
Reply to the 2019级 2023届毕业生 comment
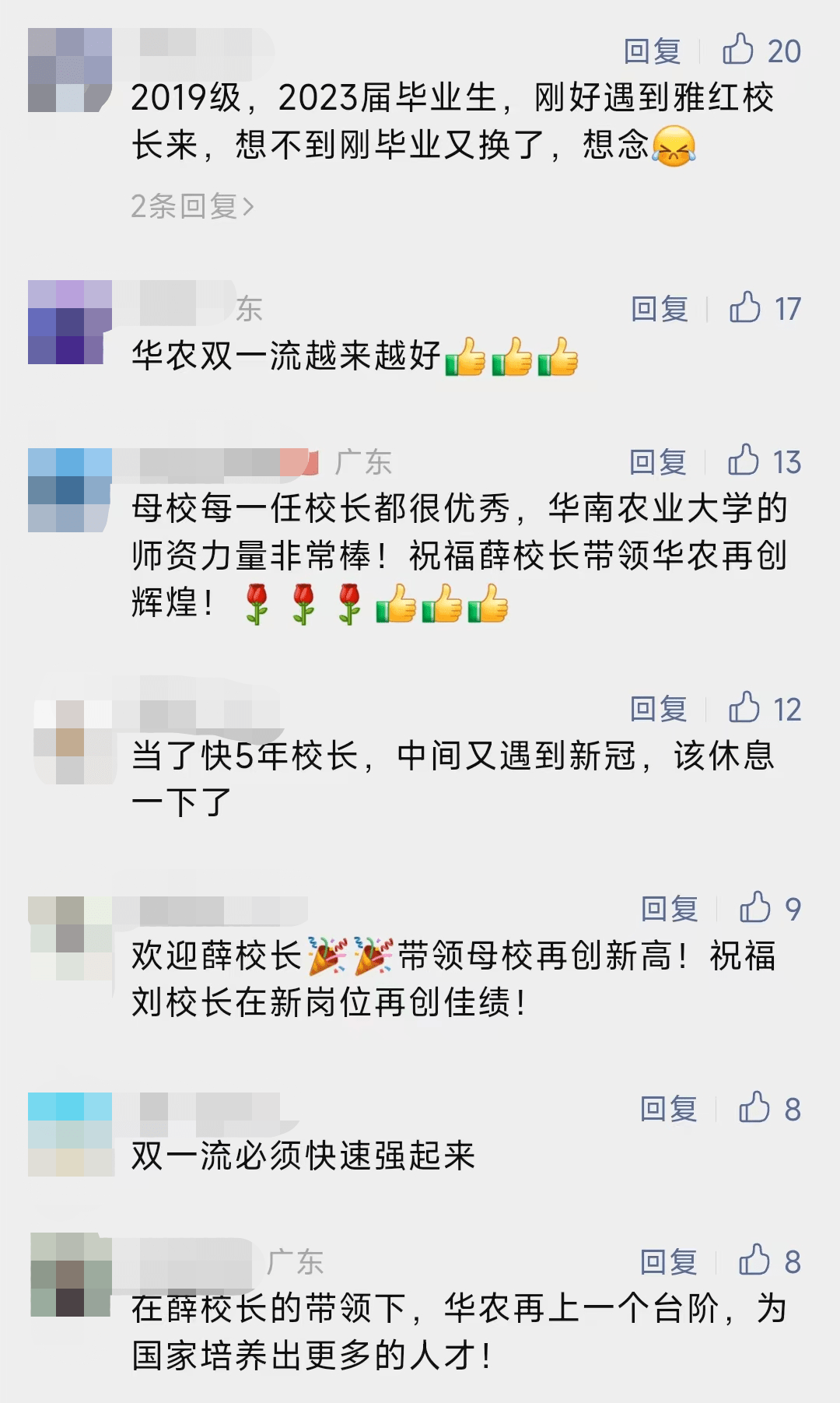pyautogui.click(x=652, y=51)
